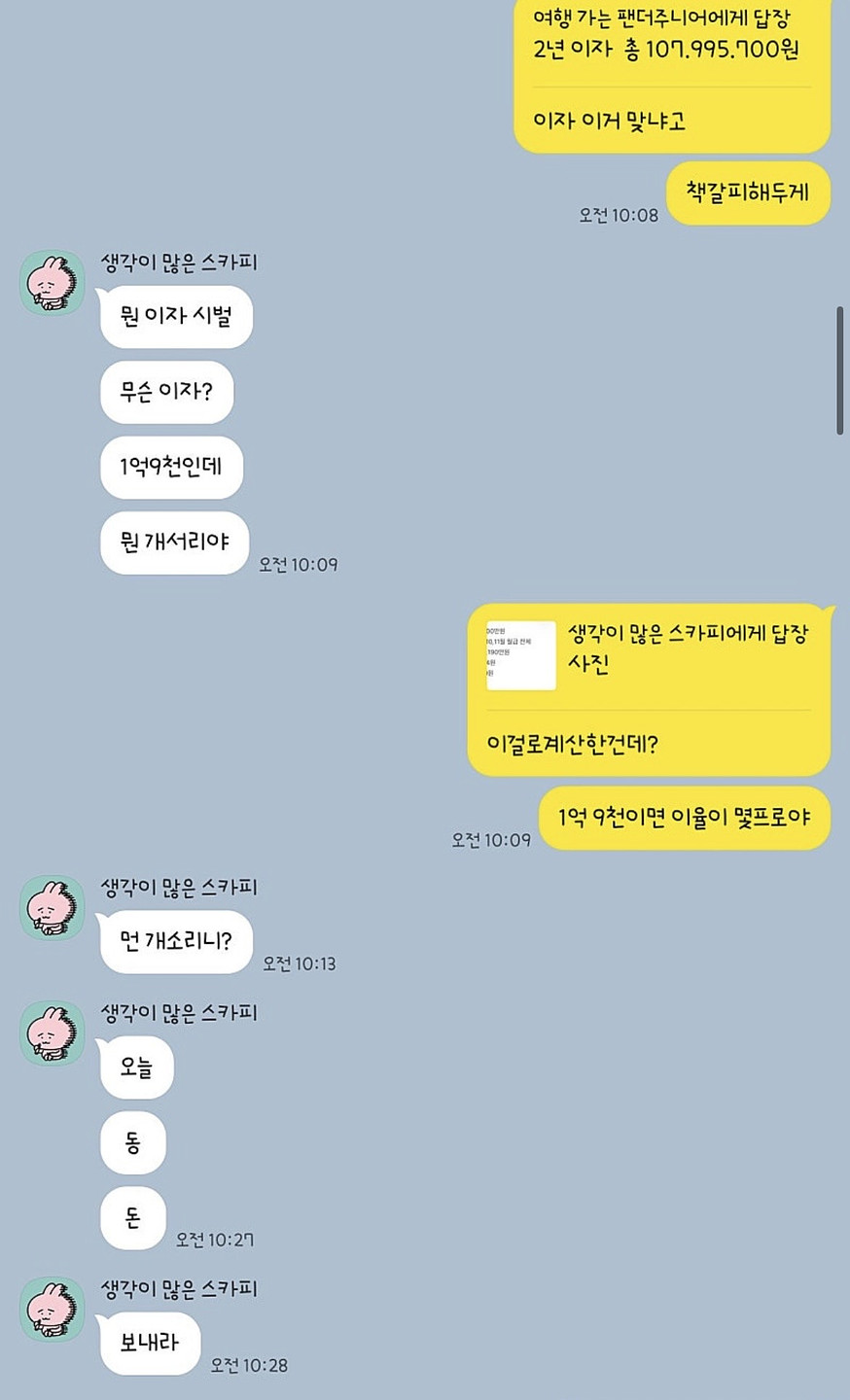Viewport: 850px width, 1400px height.
Task: Jump to the quoted "2년 이자 총 107.995.700원" message
Action: coord(666,49)
